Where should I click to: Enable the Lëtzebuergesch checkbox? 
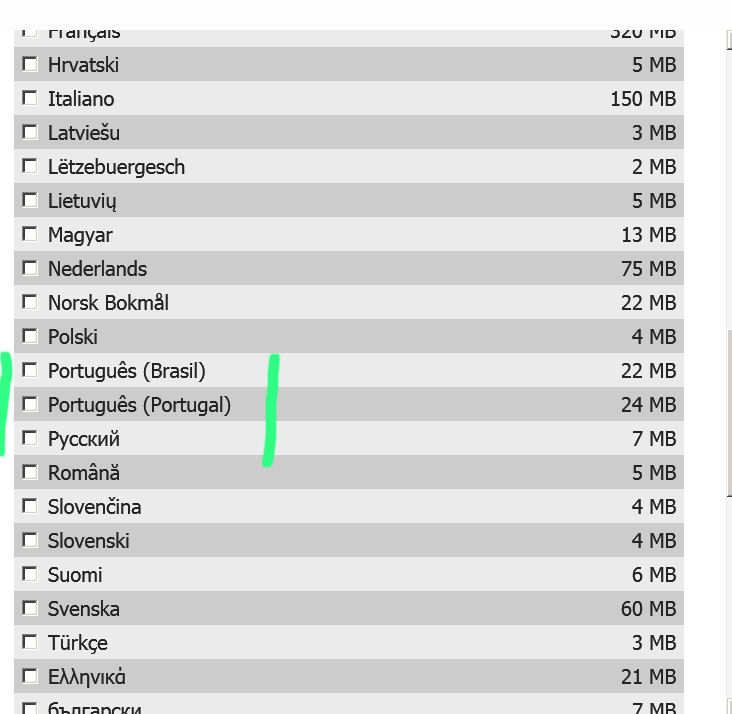pyautogui.click(x=30, y=166)
